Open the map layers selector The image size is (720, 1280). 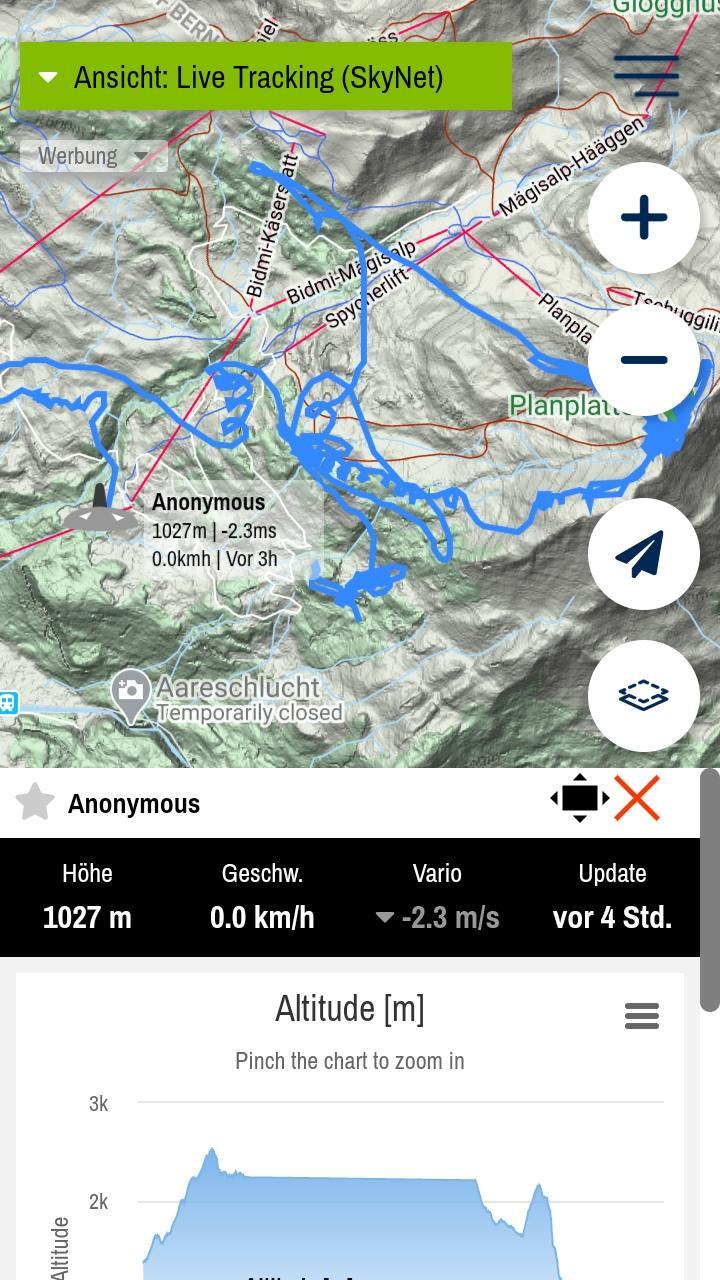(644, 696)
